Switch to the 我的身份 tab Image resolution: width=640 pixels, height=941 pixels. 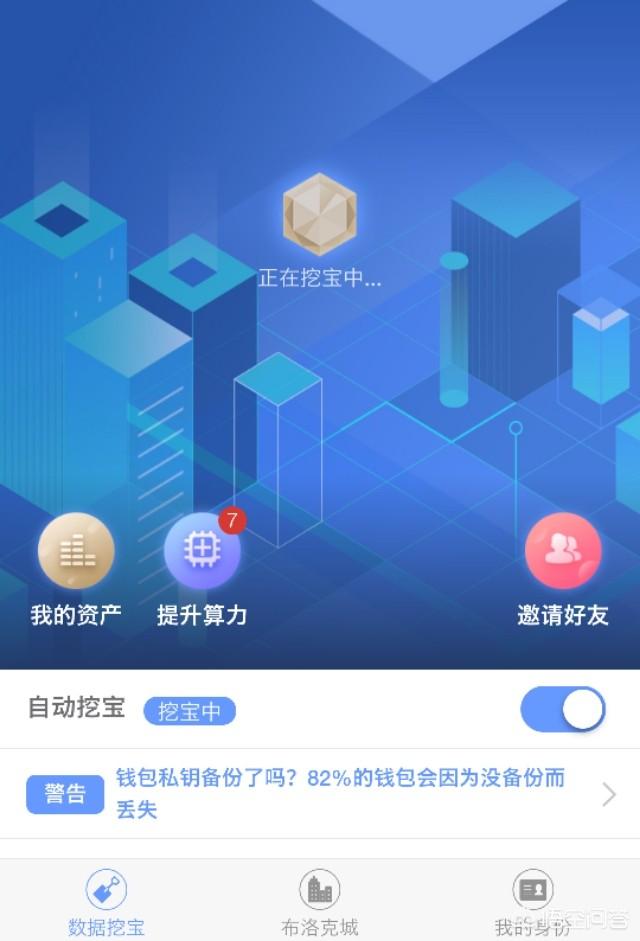532,901
